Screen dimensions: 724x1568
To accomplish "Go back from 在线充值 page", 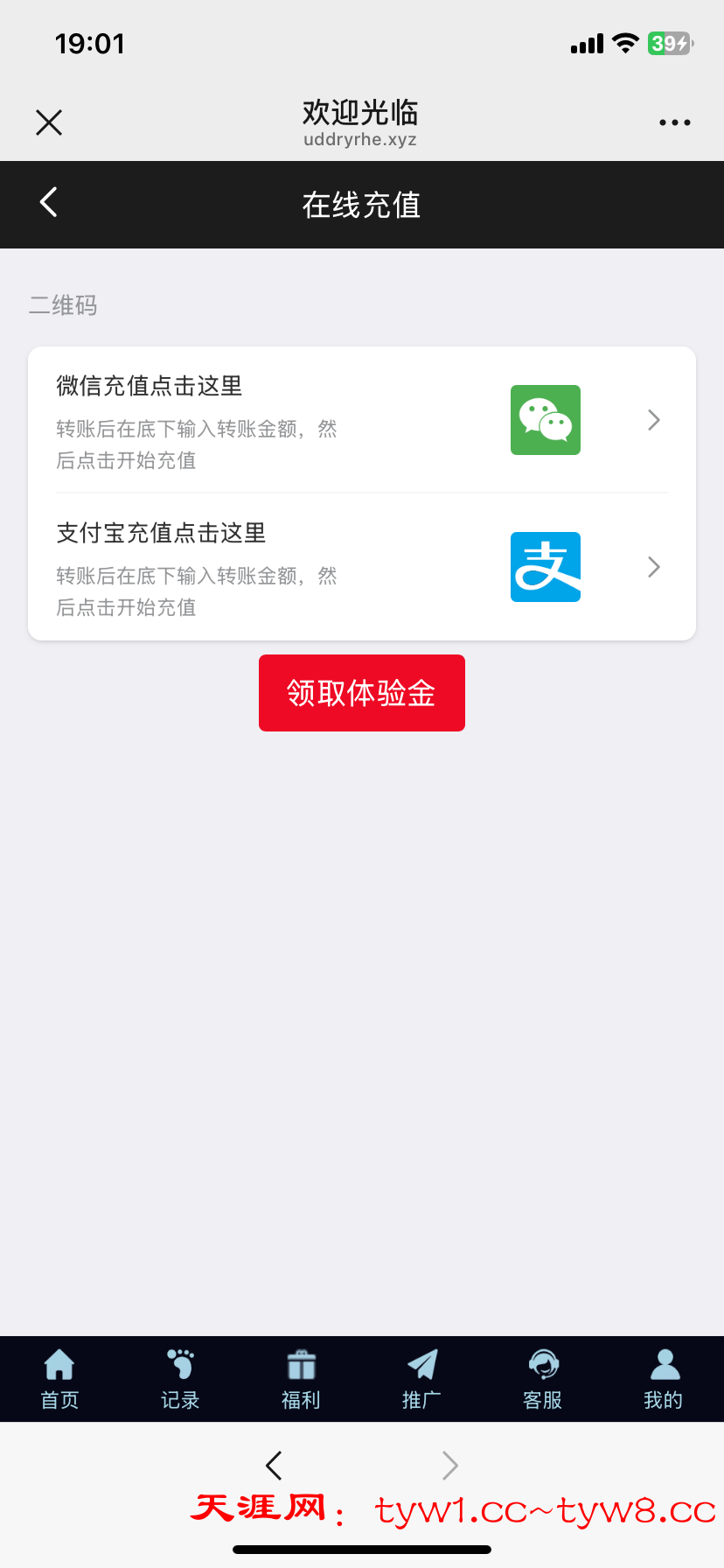I will 49,203.
